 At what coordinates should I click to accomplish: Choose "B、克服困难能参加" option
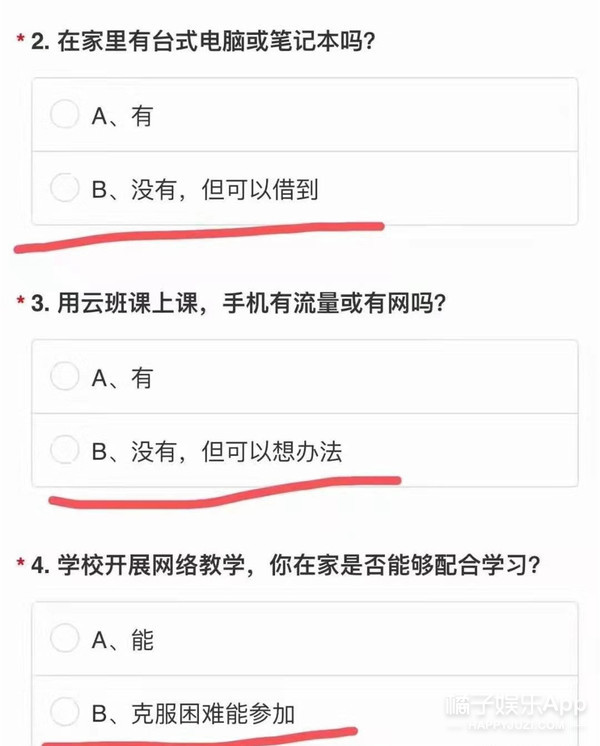[64, 713]
